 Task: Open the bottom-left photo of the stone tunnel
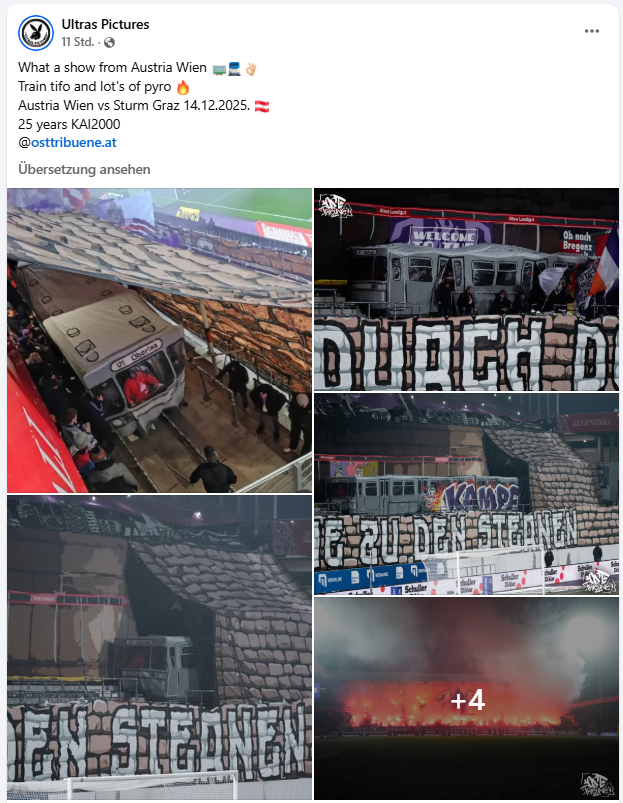click(159, 648)
